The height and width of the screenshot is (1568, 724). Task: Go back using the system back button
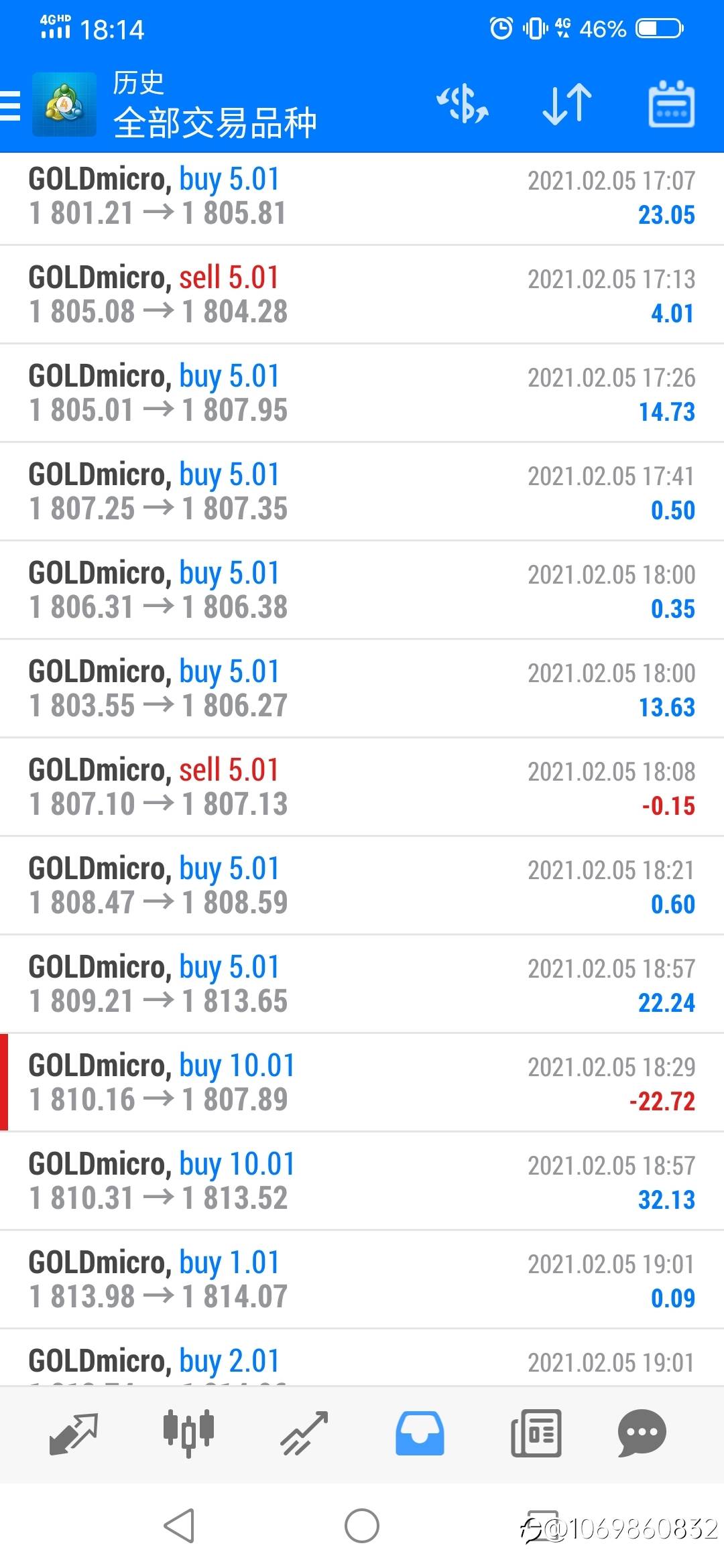[x=180, y=1526]
